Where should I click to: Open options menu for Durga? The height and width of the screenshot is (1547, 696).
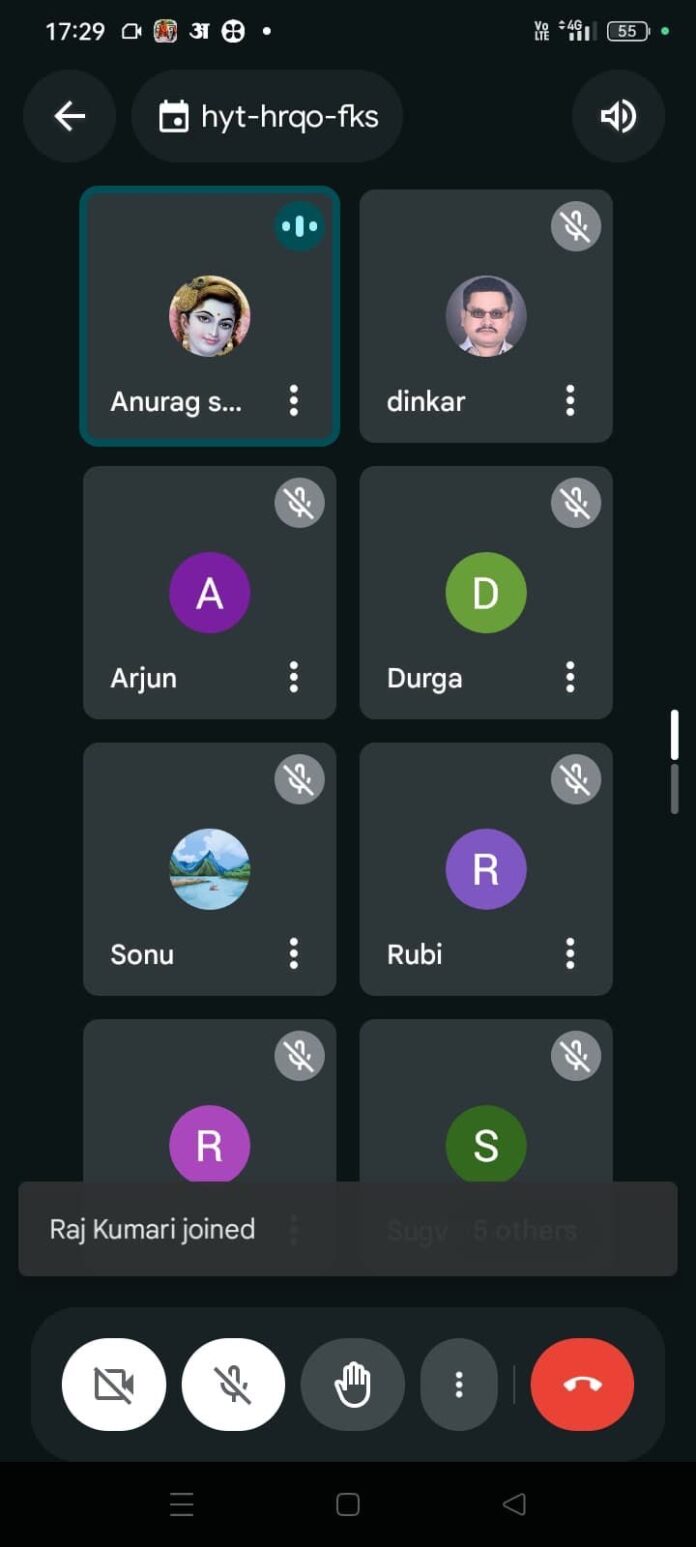[x=570, y=677]
